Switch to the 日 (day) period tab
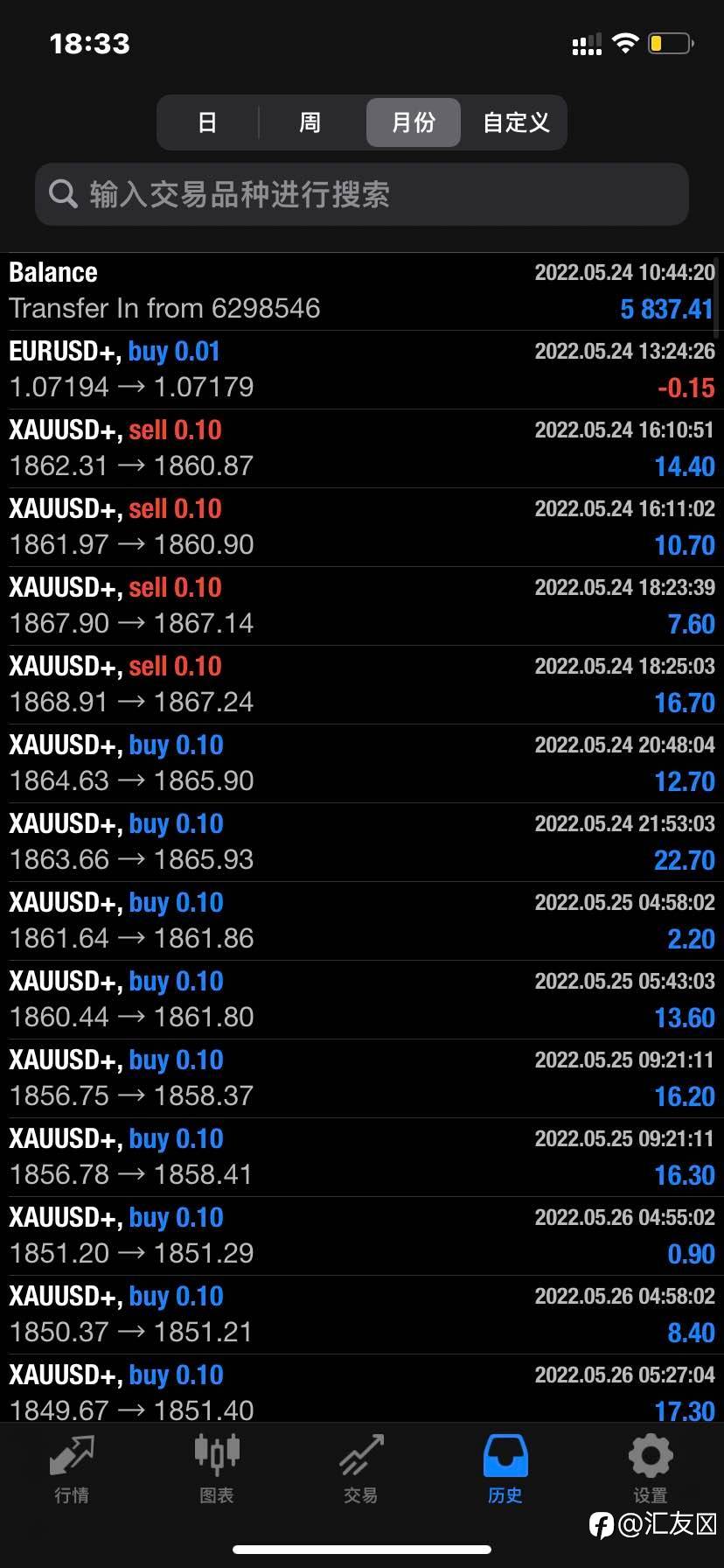 208,122
